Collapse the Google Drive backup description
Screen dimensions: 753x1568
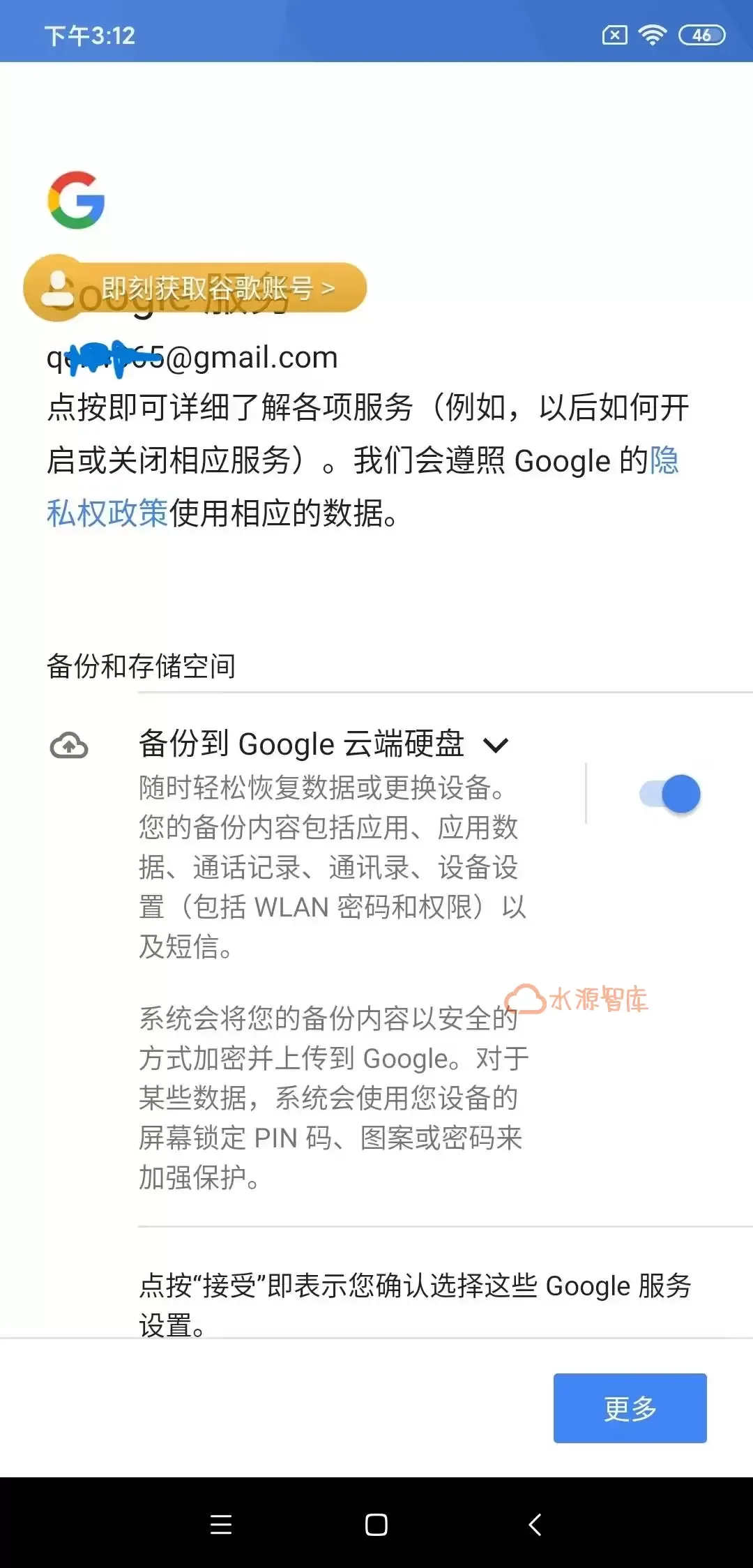coord(498,746)
